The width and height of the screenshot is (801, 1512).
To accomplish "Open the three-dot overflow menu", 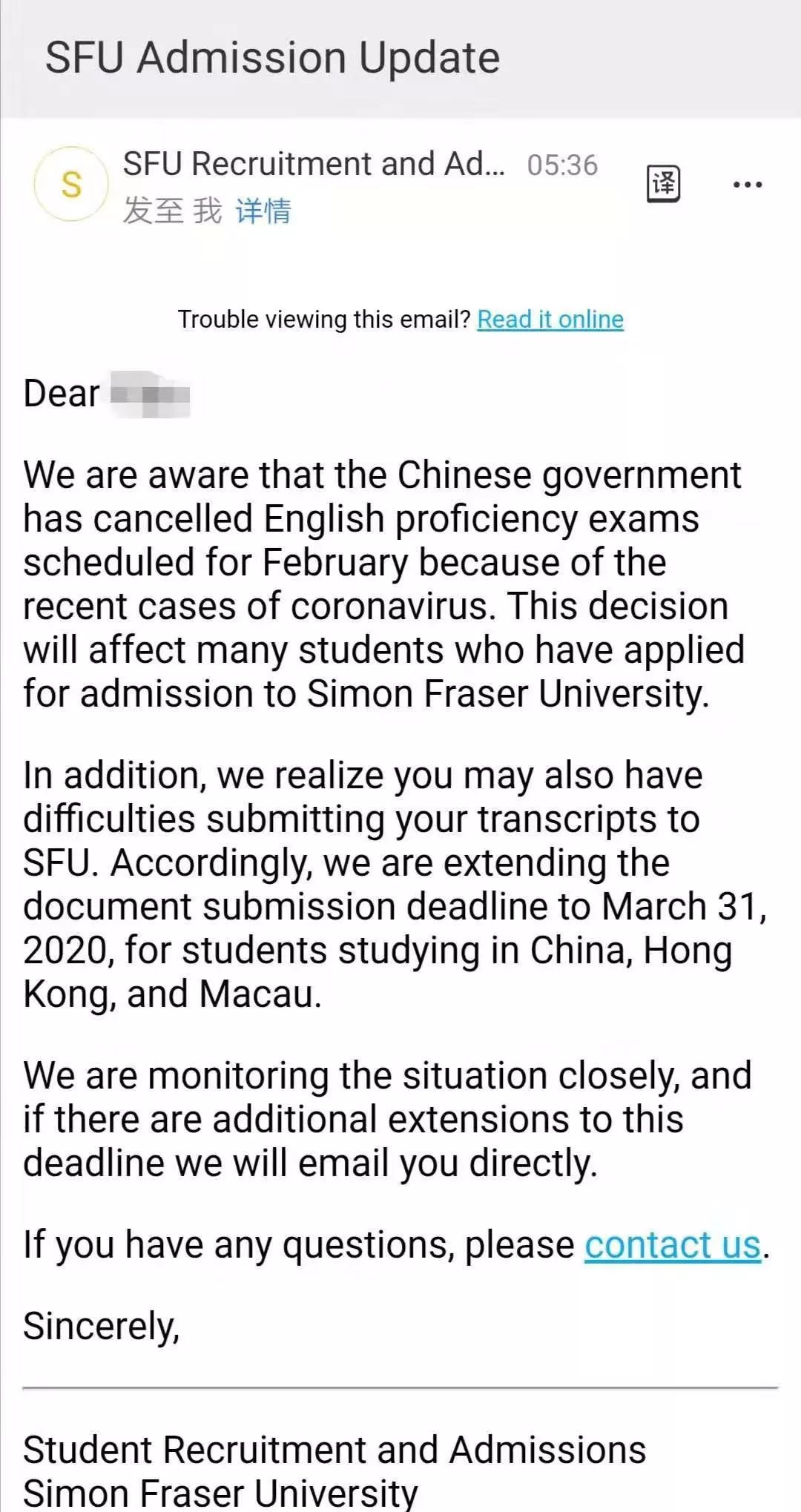I will click(x=747, y=185).
